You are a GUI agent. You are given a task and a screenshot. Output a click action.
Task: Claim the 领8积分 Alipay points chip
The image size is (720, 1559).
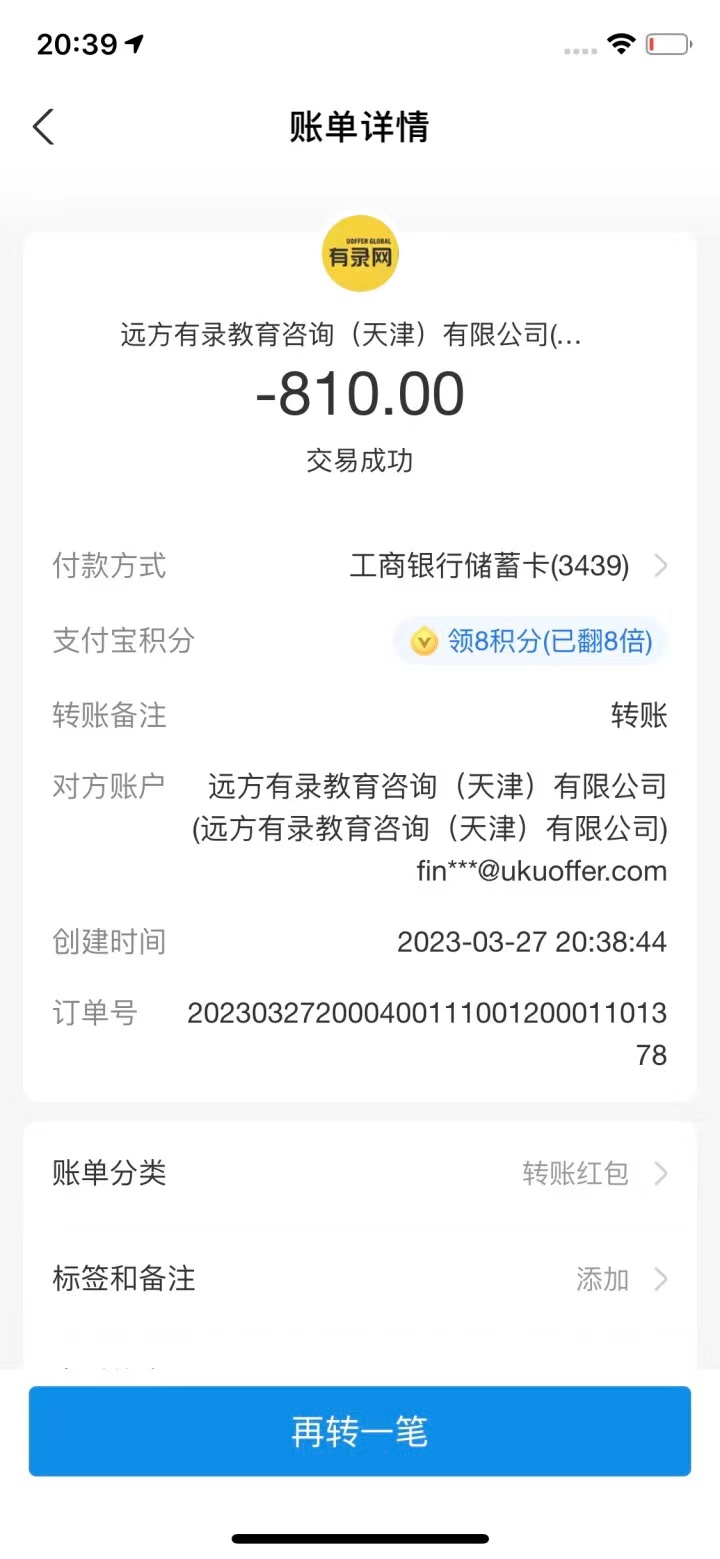[530, 641]
